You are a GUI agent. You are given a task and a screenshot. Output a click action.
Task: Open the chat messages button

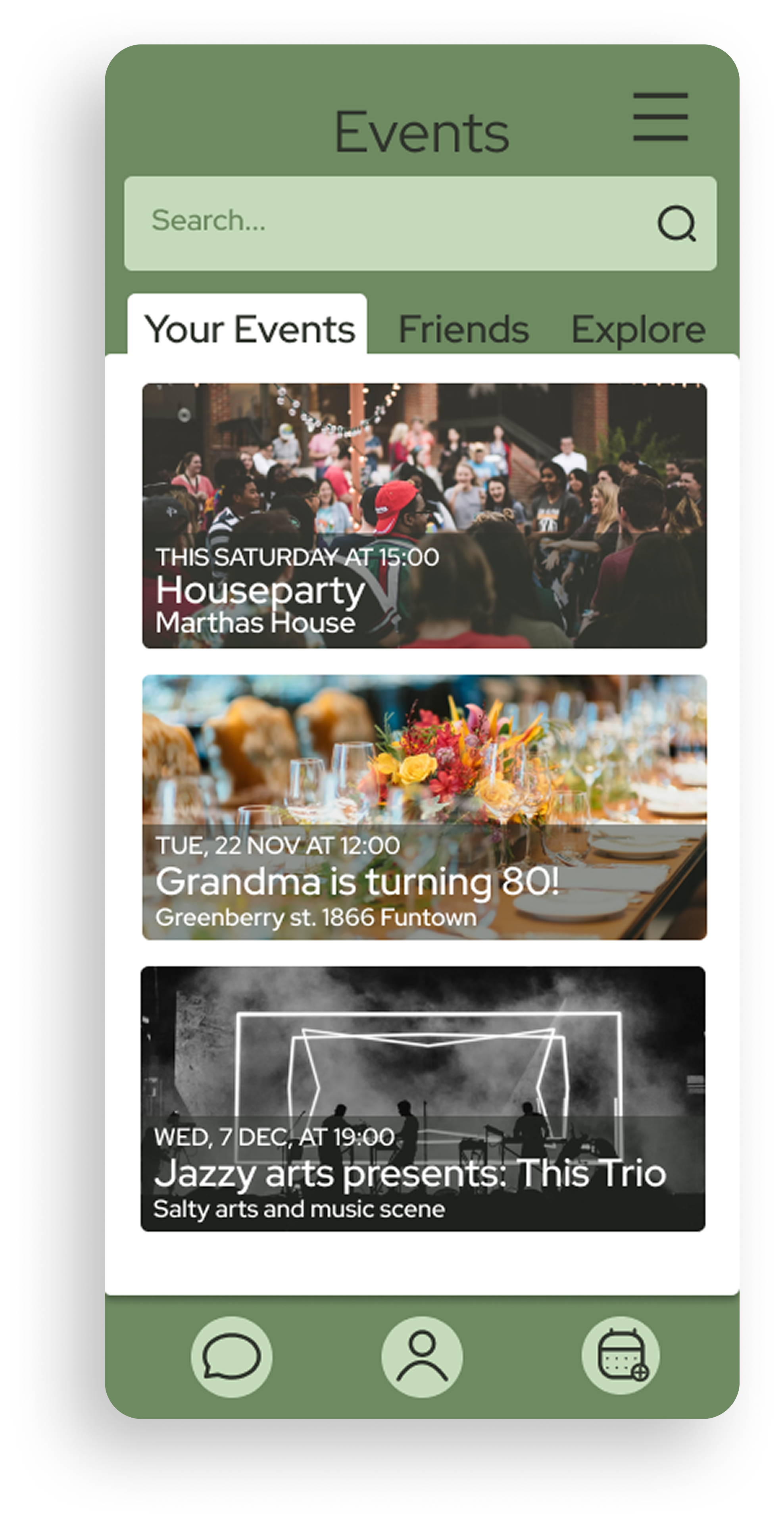click(231, 1356)
